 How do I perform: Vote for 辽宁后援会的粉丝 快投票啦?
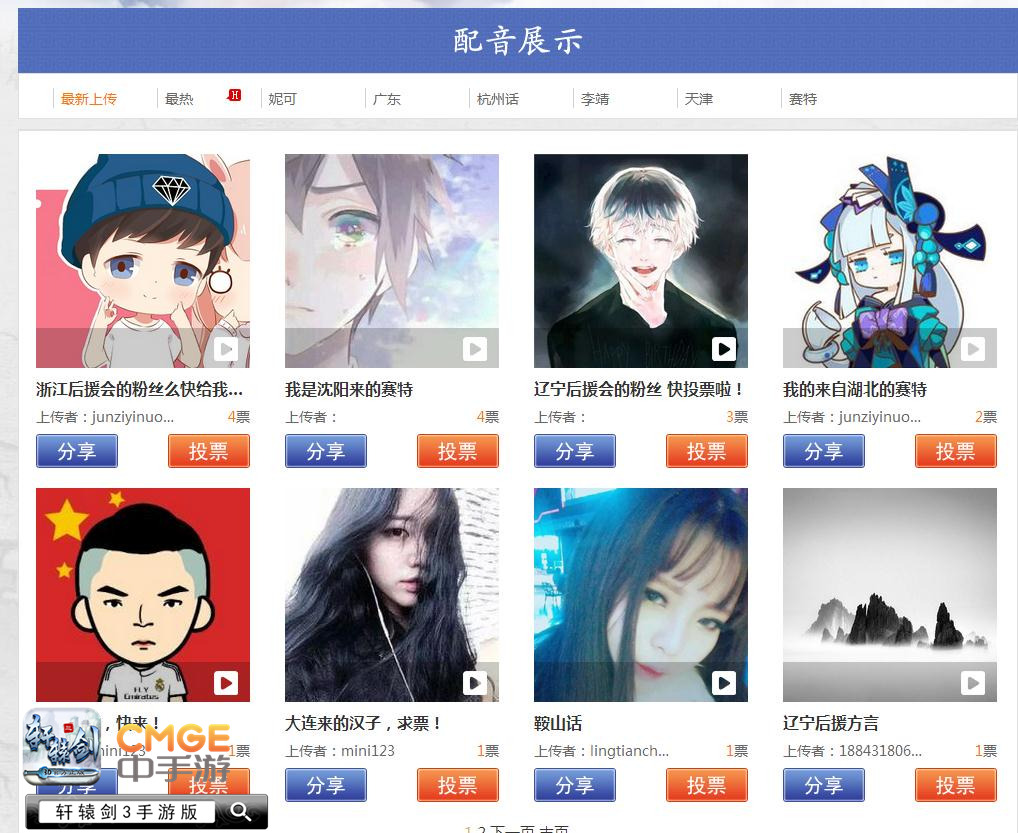(706, 451)
